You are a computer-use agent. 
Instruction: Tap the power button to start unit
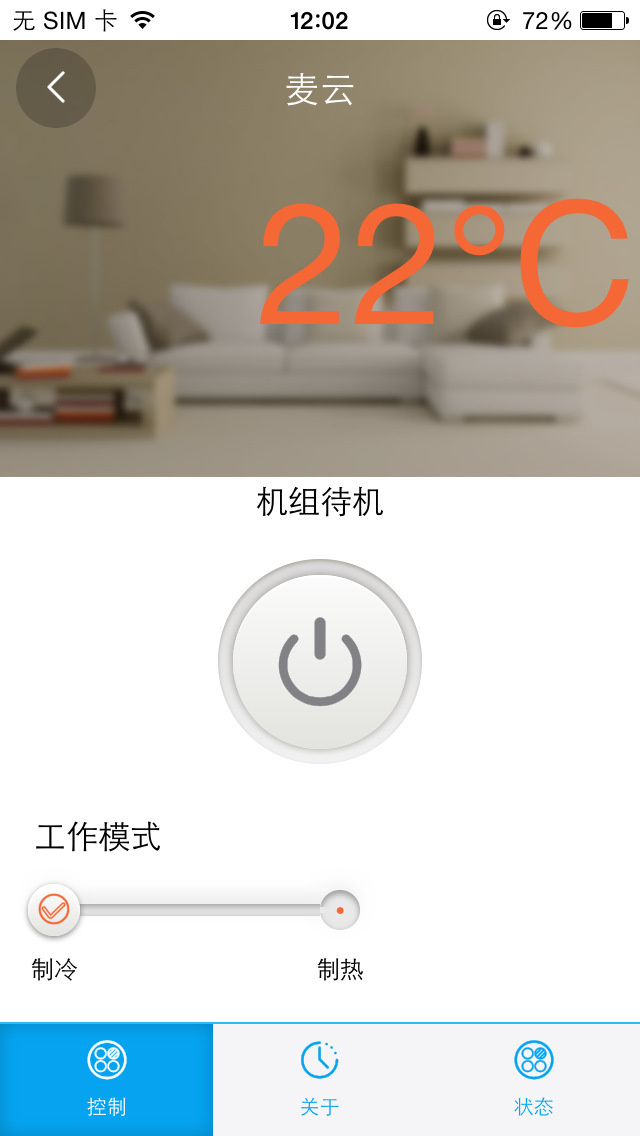coord(320,662)
